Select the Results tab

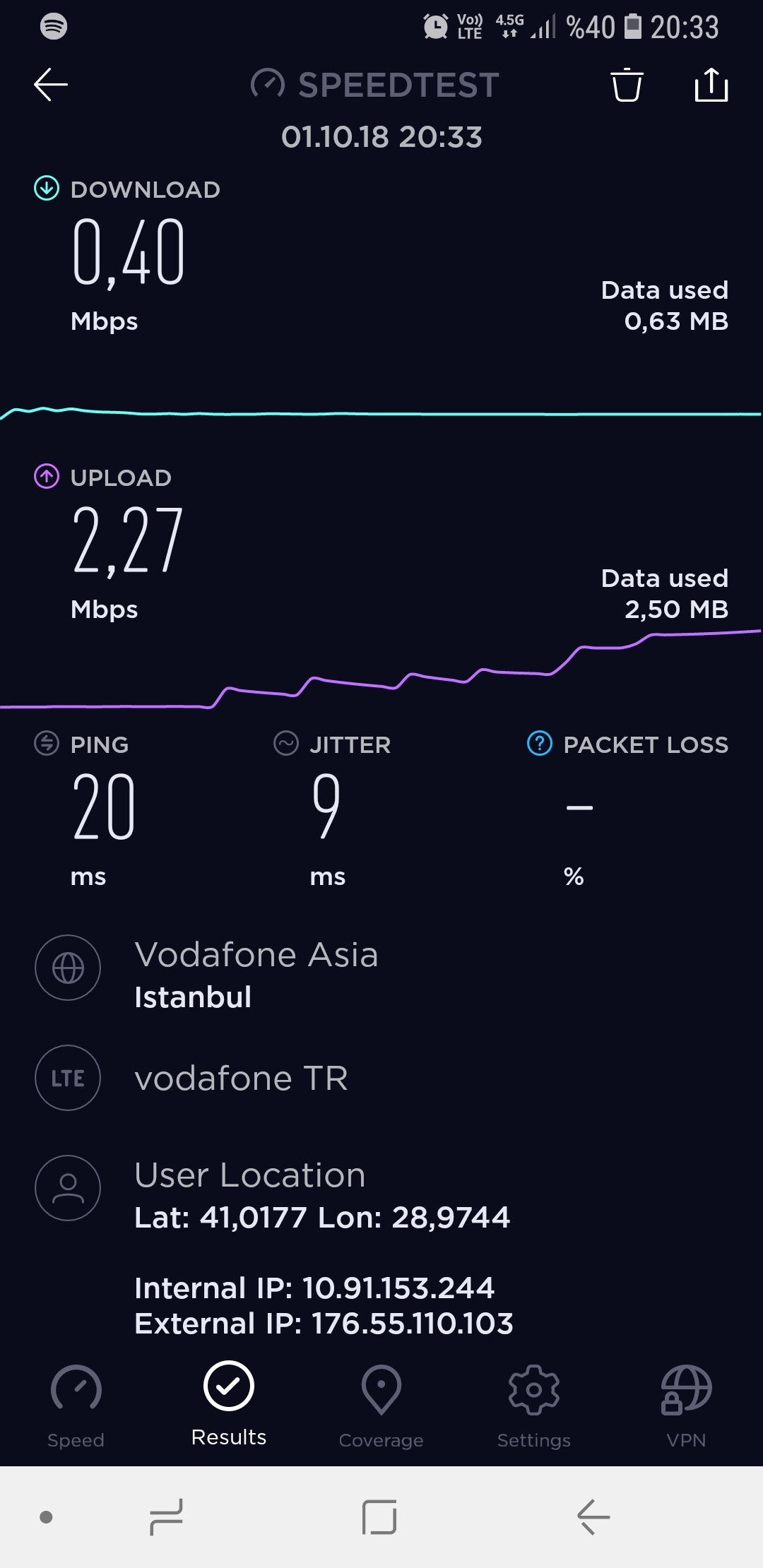tap(229, 1405)
